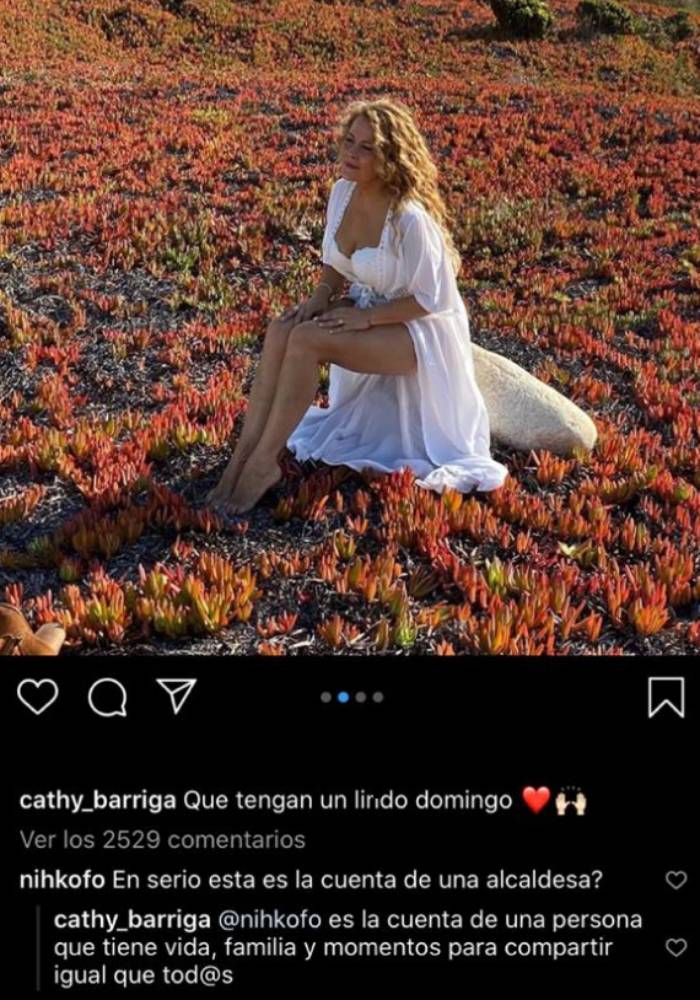Image resolution: width=700 pixels, height=1000 pixels.
Task: Like nihkofo's comment
Action: pyautogui.click(x=676, y=880)
